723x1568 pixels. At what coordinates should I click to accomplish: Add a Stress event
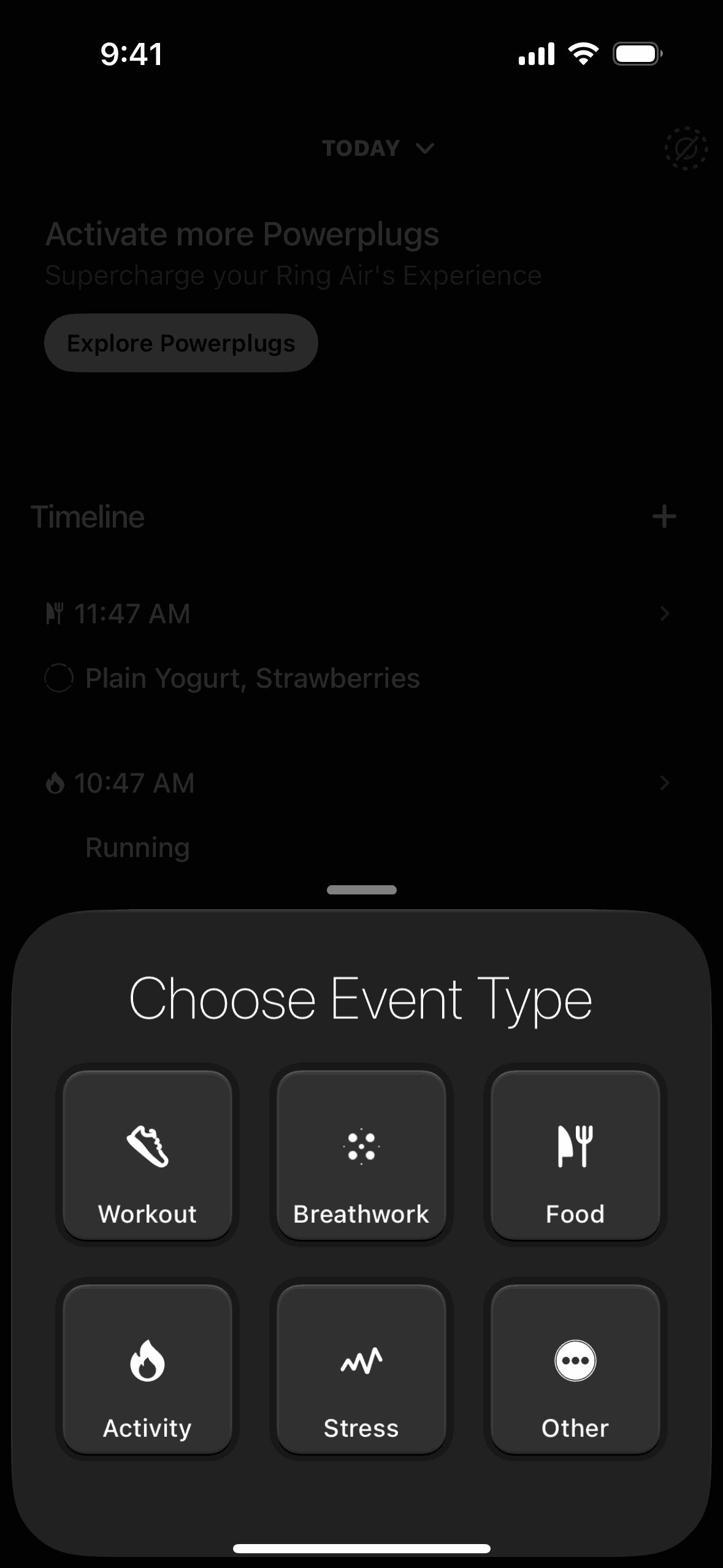[361, 1369]
